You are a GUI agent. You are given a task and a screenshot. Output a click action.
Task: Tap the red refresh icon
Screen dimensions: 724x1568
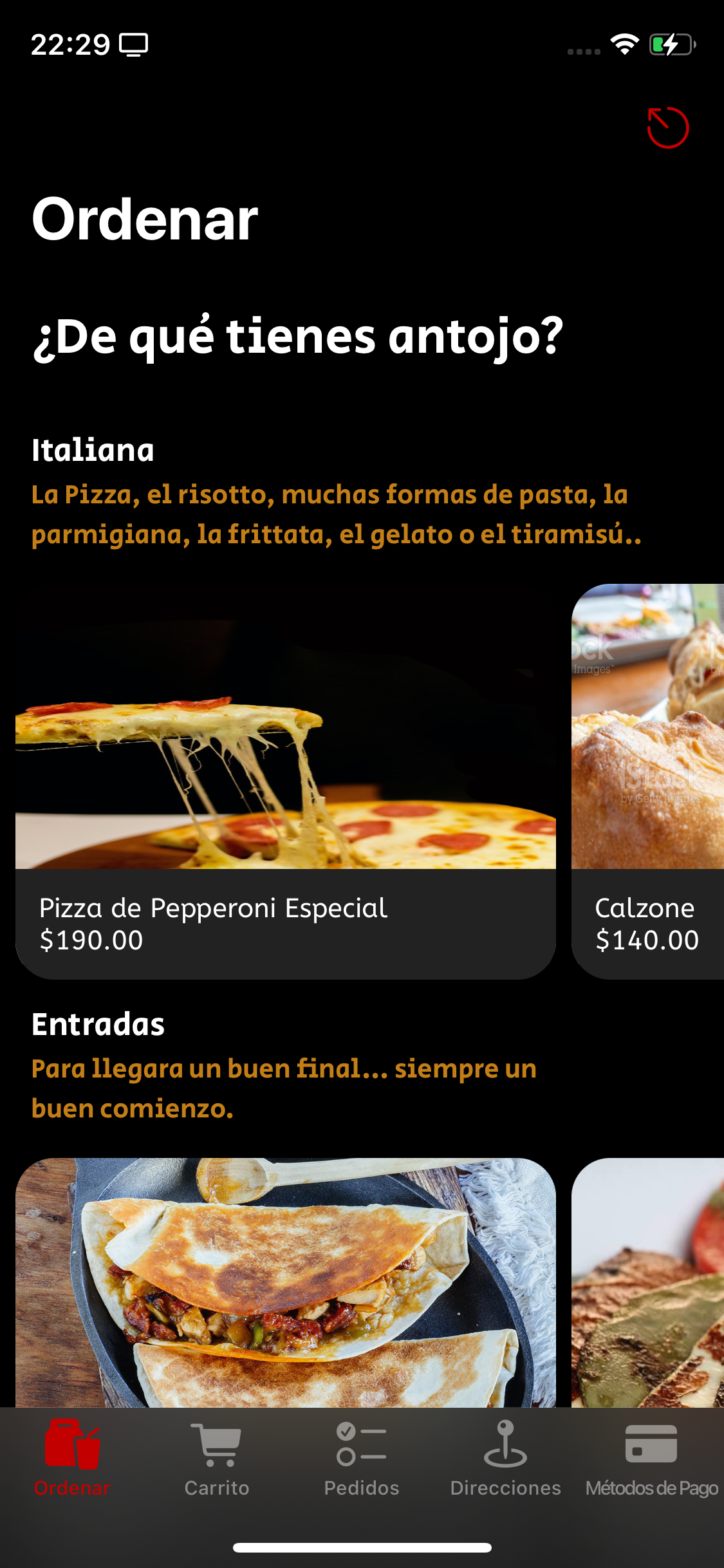pyautogui.click(x=667, y=127)
